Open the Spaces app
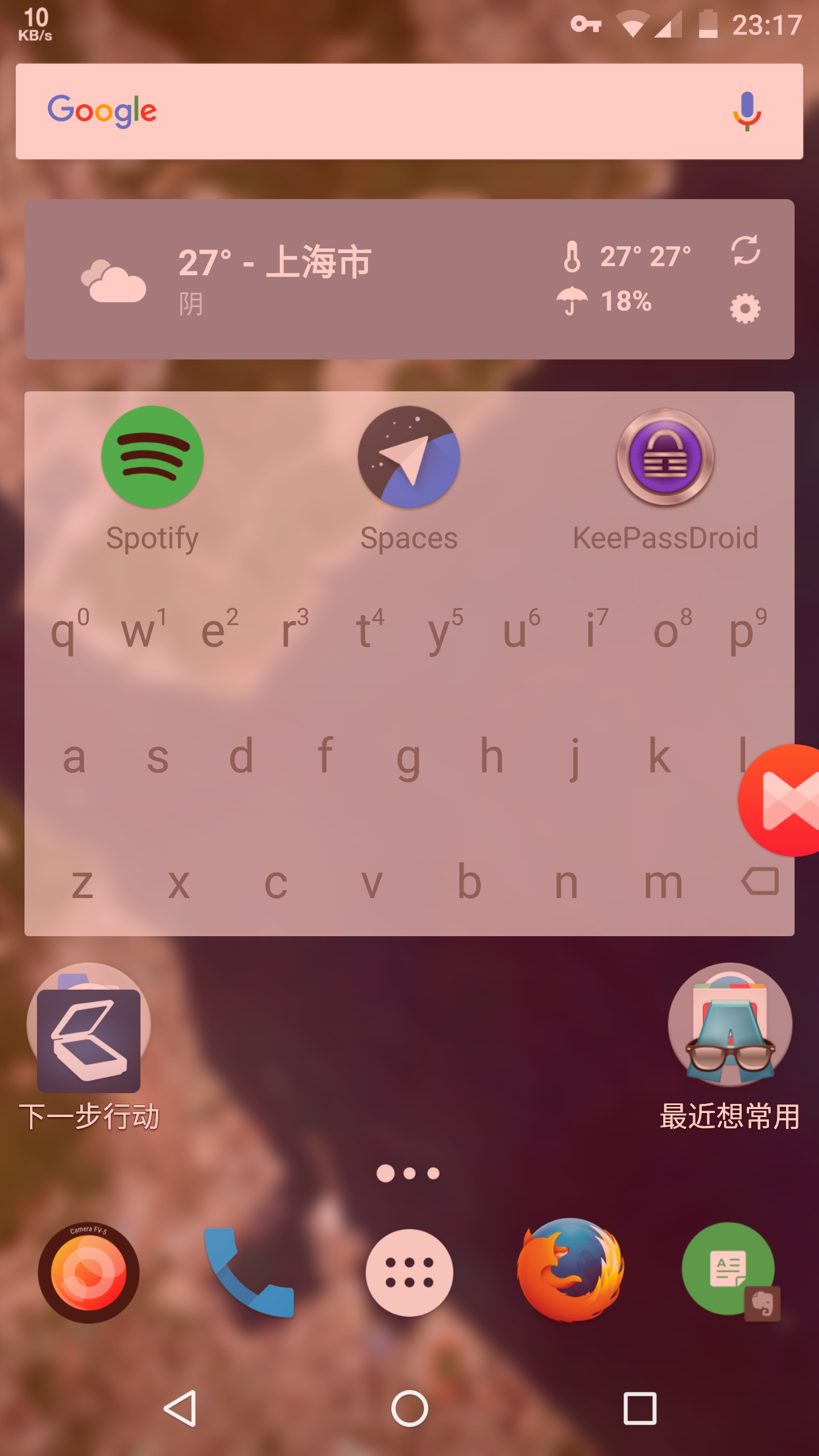Image resolution: width=819 pixels, height=1456 pixels. pos(409,458)
